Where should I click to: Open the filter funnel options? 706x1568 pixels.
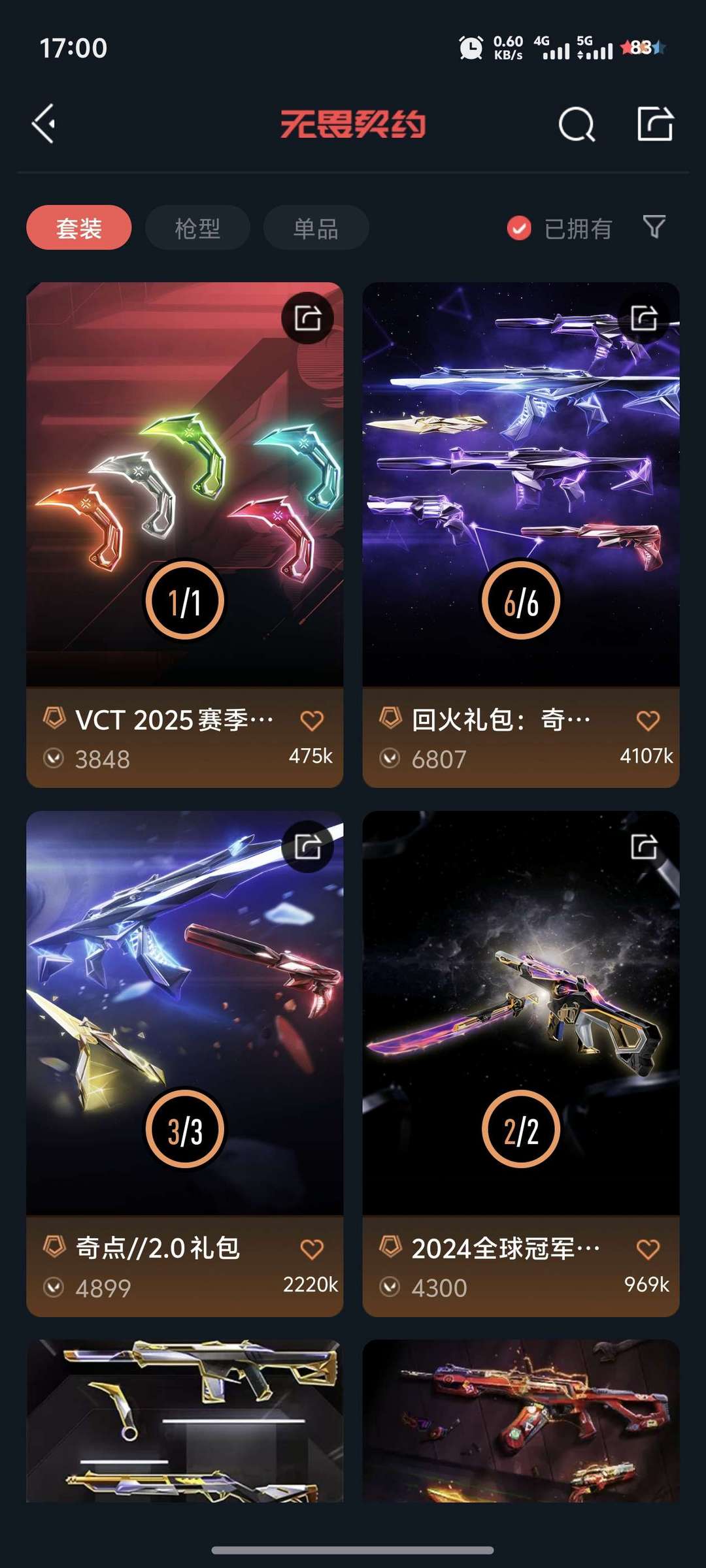pos(654,227)
